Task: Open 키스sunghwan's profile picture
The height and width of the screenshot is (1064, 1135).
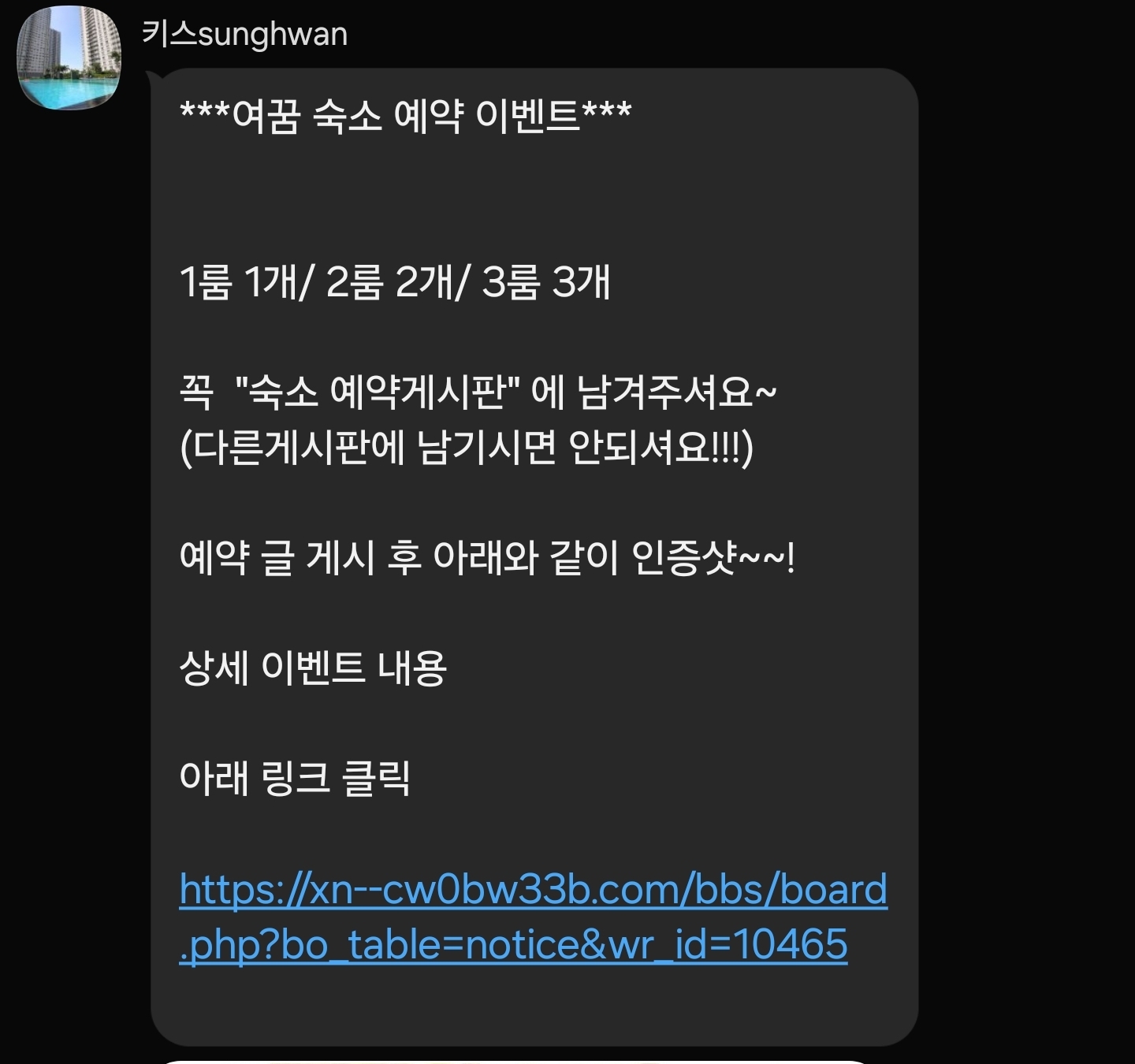Action: click(x=69, y=58)
